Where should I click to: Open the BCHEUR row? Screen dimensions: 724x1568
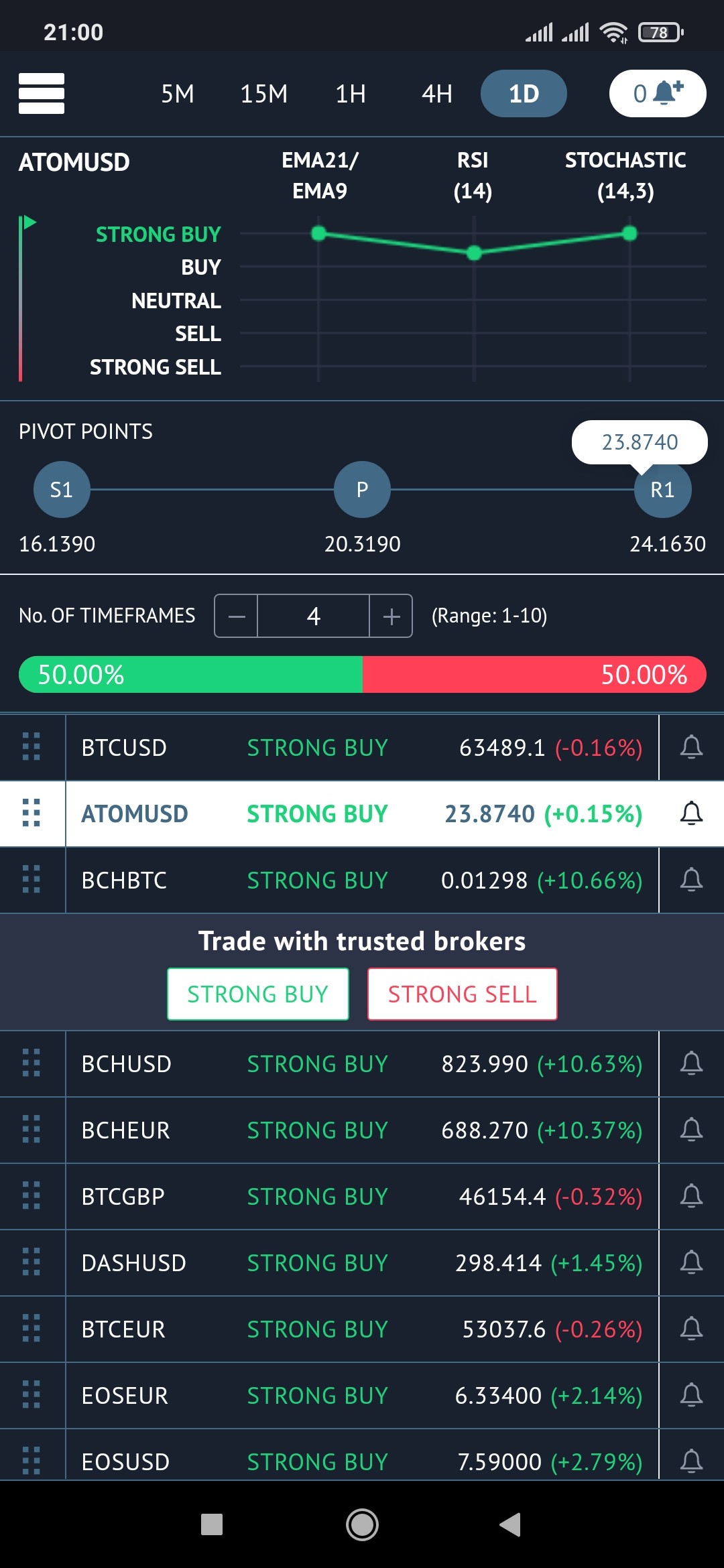pyautogui.click(x=362, y=1130)
